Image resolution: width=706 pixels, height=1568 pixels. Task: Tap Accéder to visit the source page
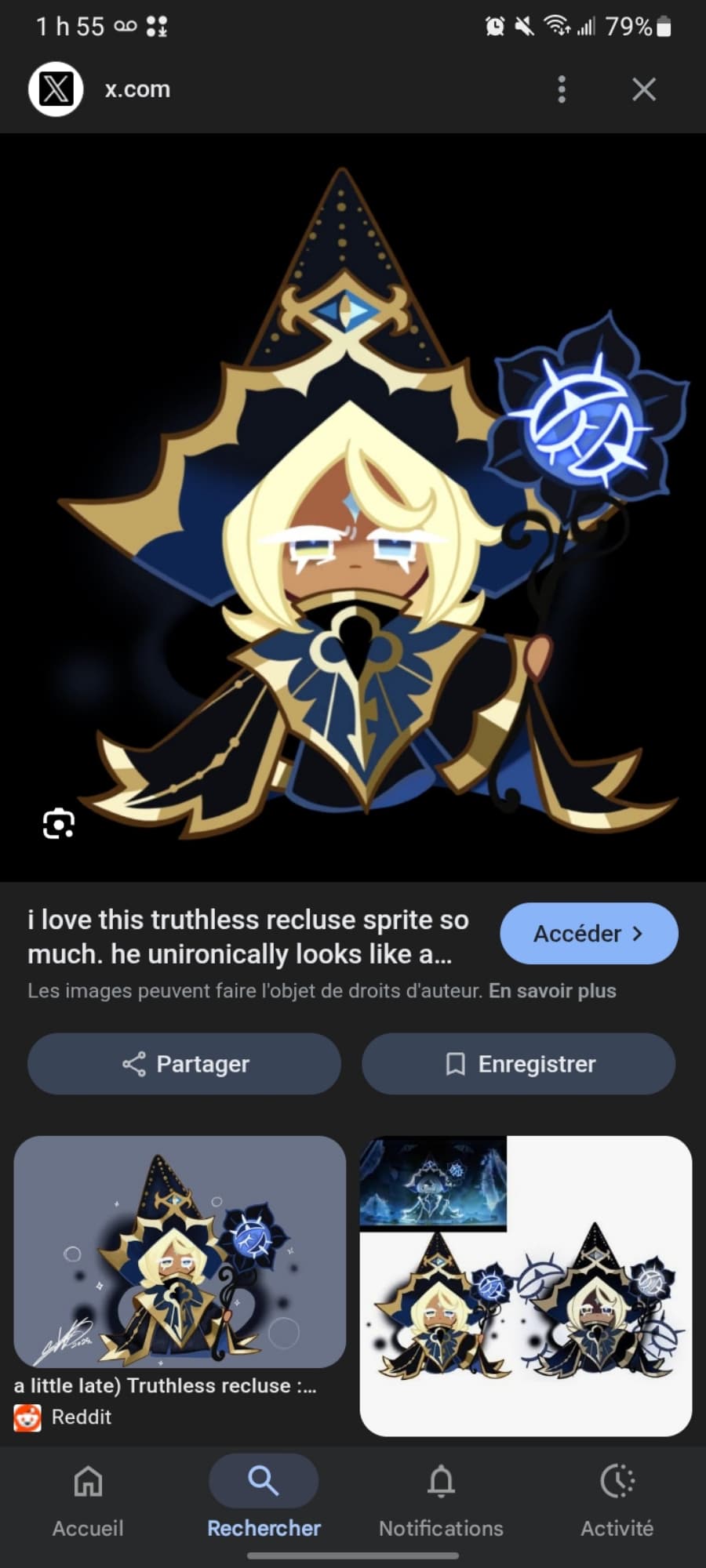(x=588, y=933)
